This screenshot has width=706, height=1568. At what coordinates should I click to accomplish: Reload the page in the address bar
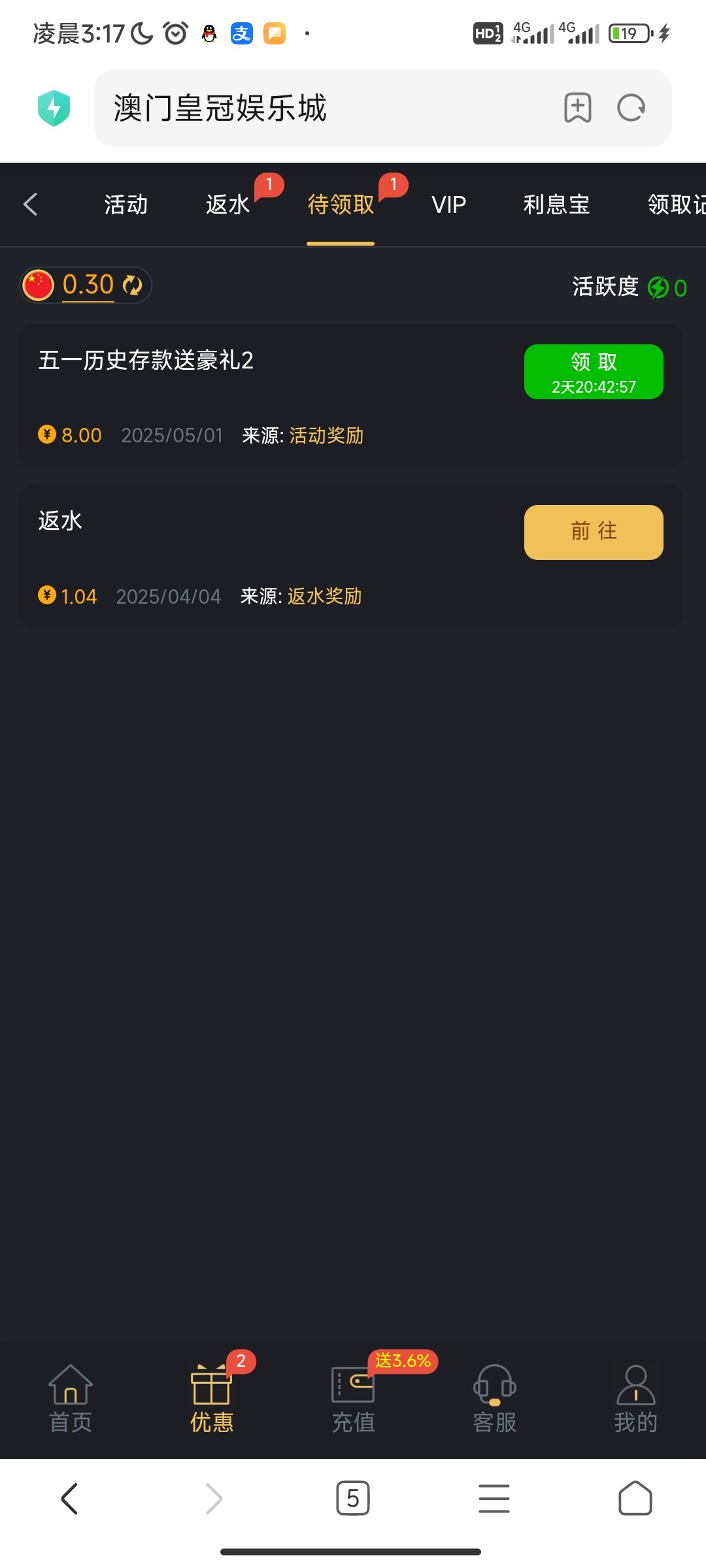click(x=631, y=108)
